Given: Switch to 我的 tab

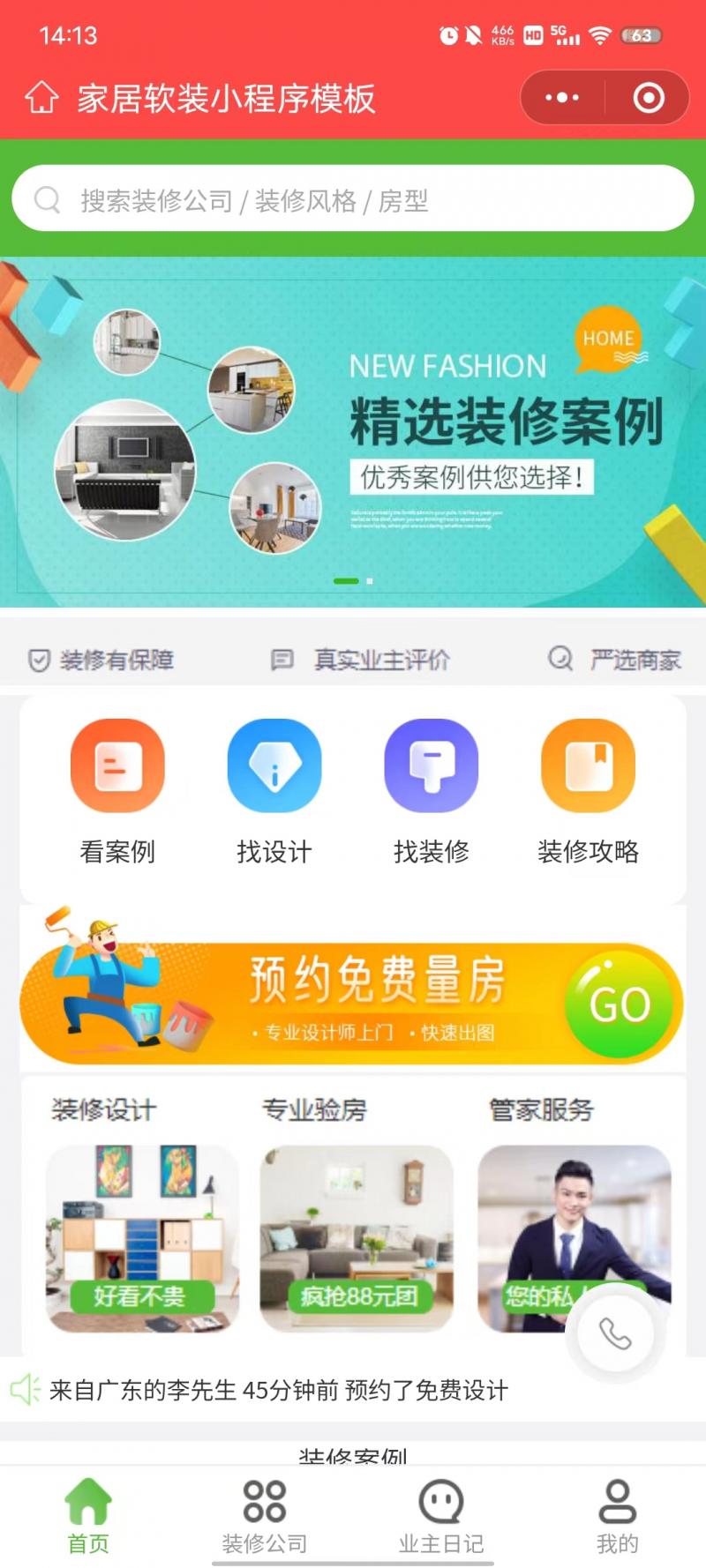Looking at the screenshot, I should coord(617,1517).
